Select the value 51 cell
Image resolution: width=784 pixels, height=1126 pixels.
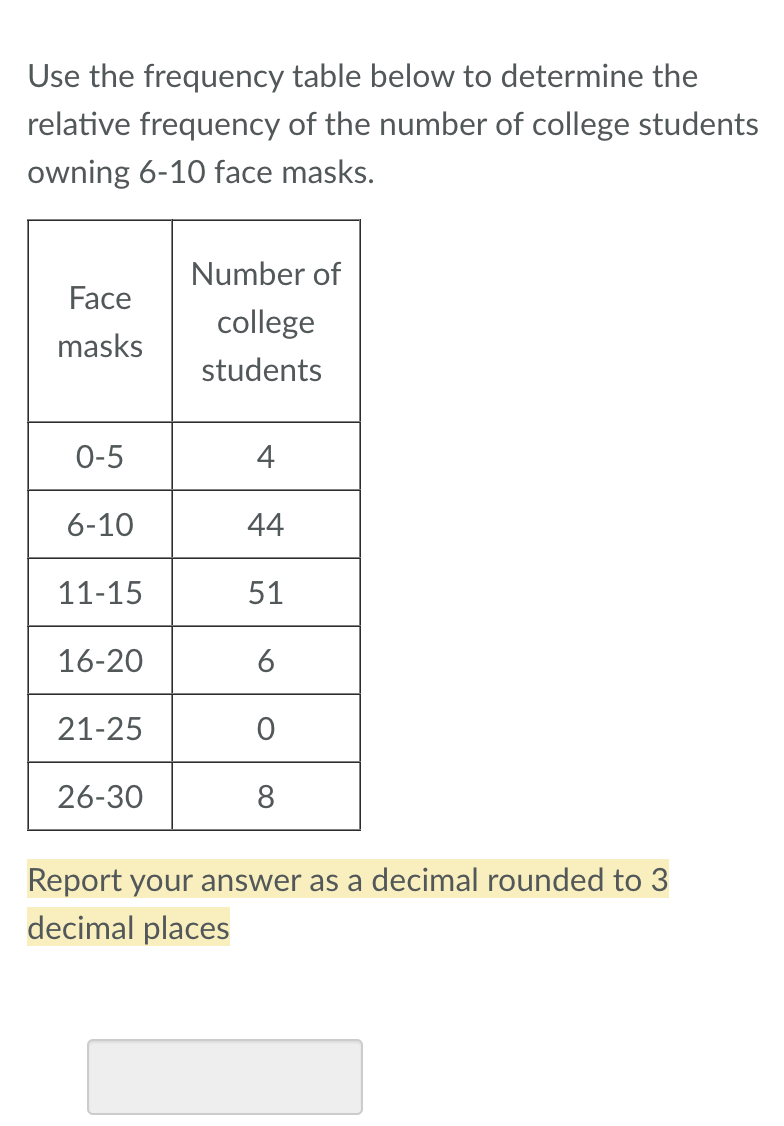(266, 592)
